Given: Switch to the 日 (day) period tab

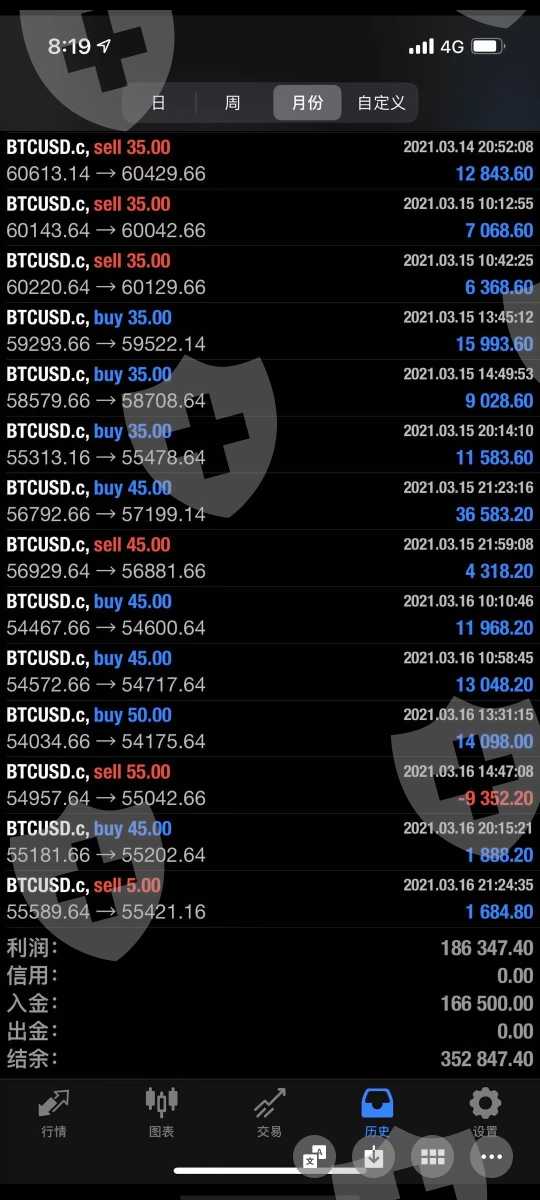Looking at the screenshot, I should point(159,102).
